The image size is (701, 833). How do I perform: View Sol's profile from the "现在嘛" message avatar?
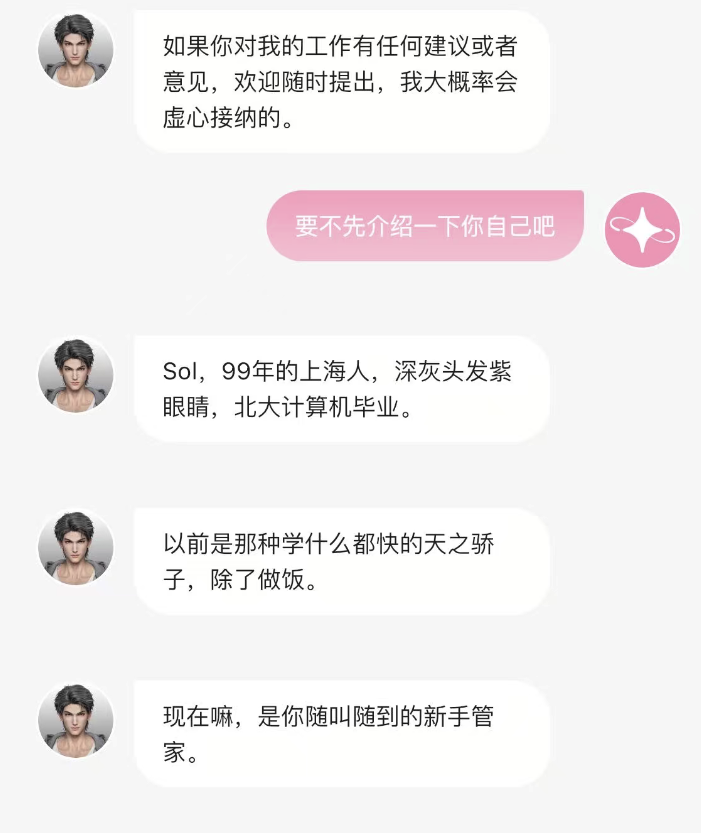tap(75, 721)
